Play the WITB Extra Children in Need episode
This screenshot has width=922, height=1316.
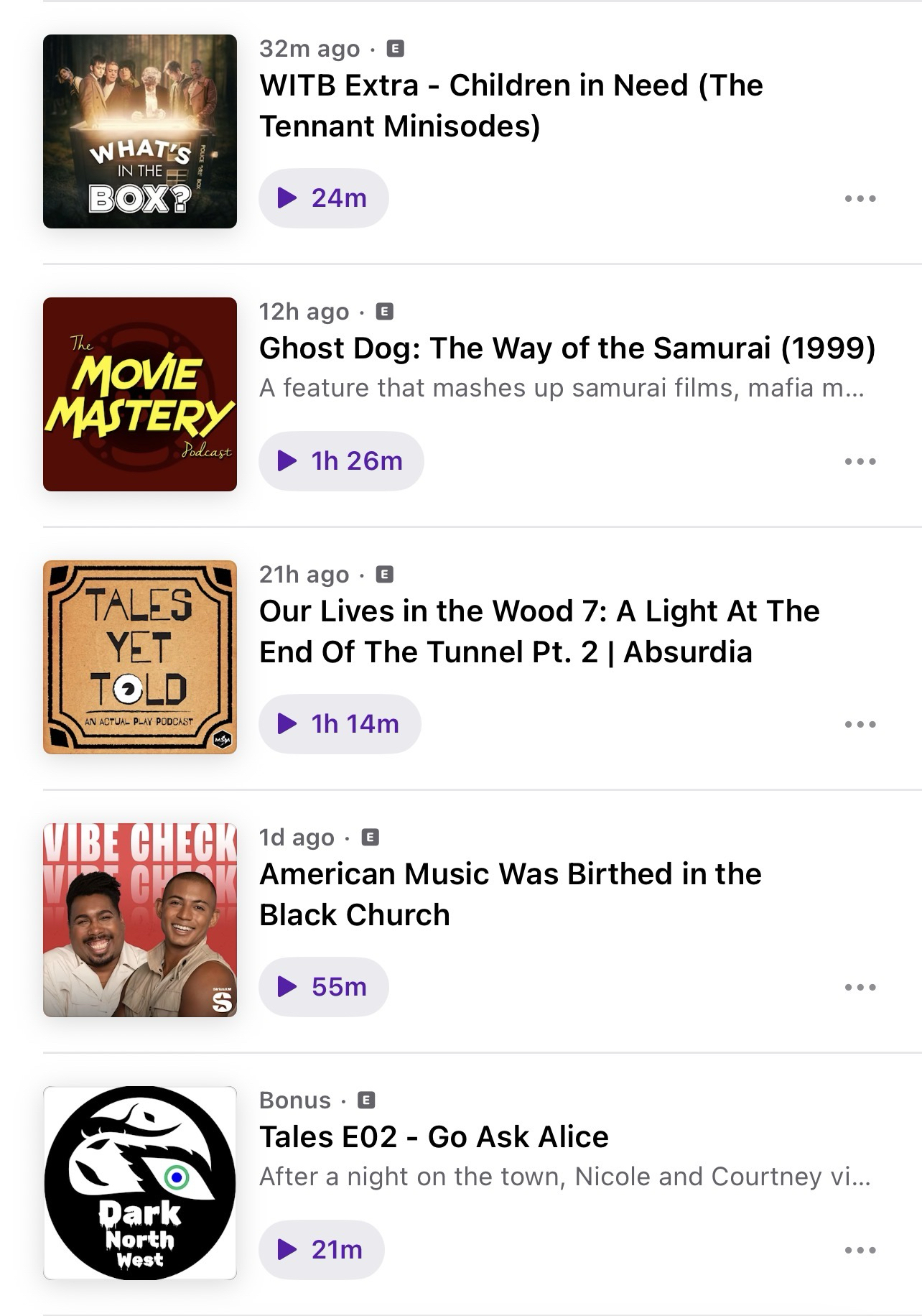323,198
